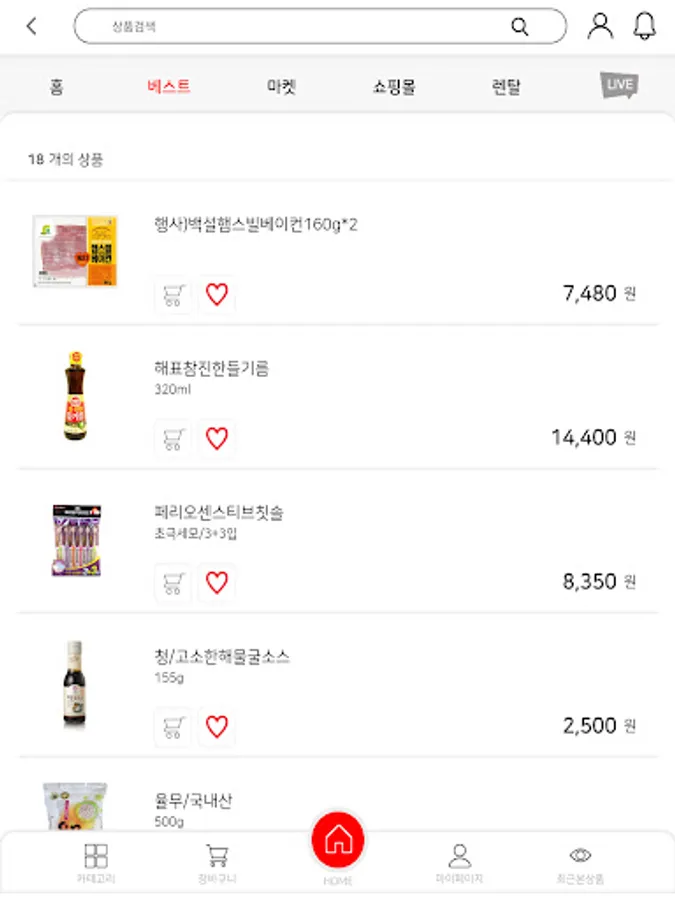Add 페리오센스티브칫솔 to the cart
This screenshot has width=675, height=900.
click(x=173, y=583)
